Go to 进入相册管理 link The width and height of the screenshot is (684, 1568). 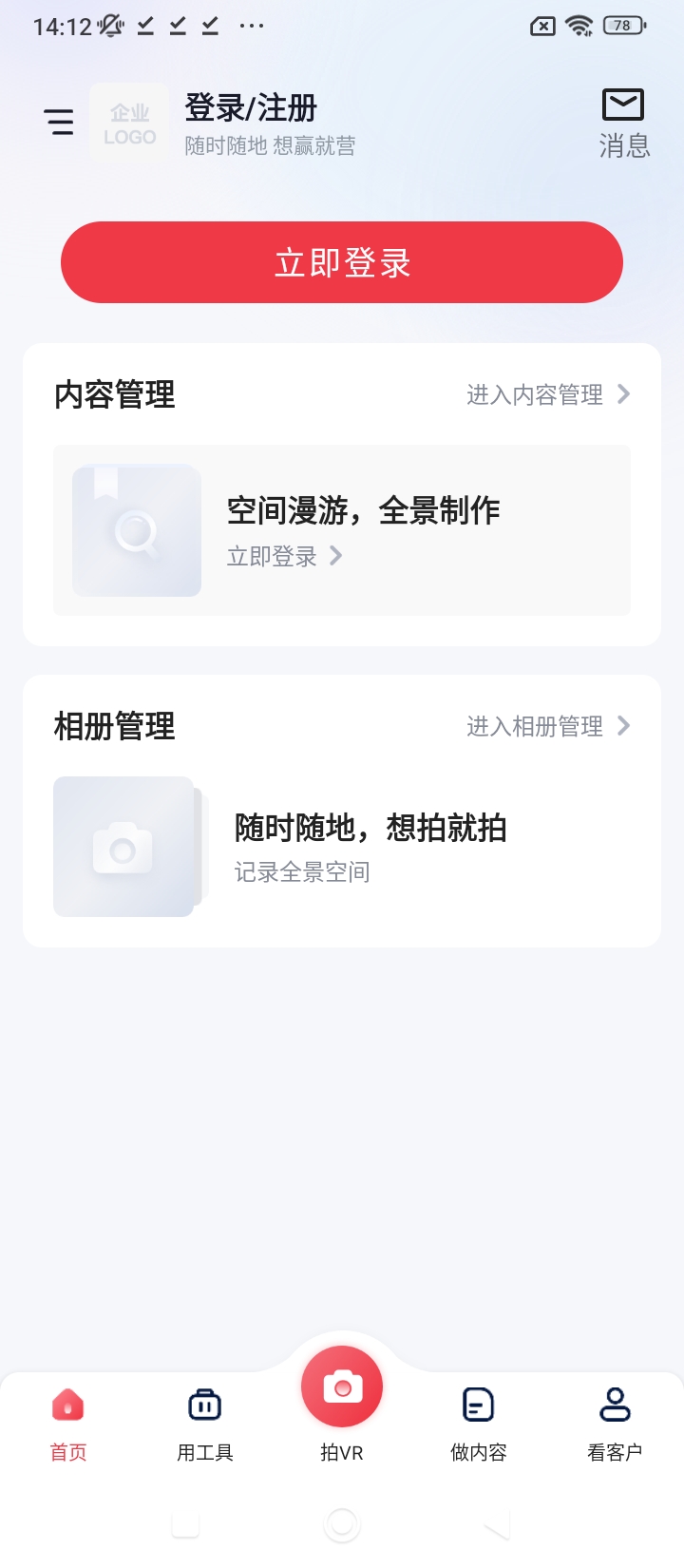pyautogui.click(x=547, y=726)
